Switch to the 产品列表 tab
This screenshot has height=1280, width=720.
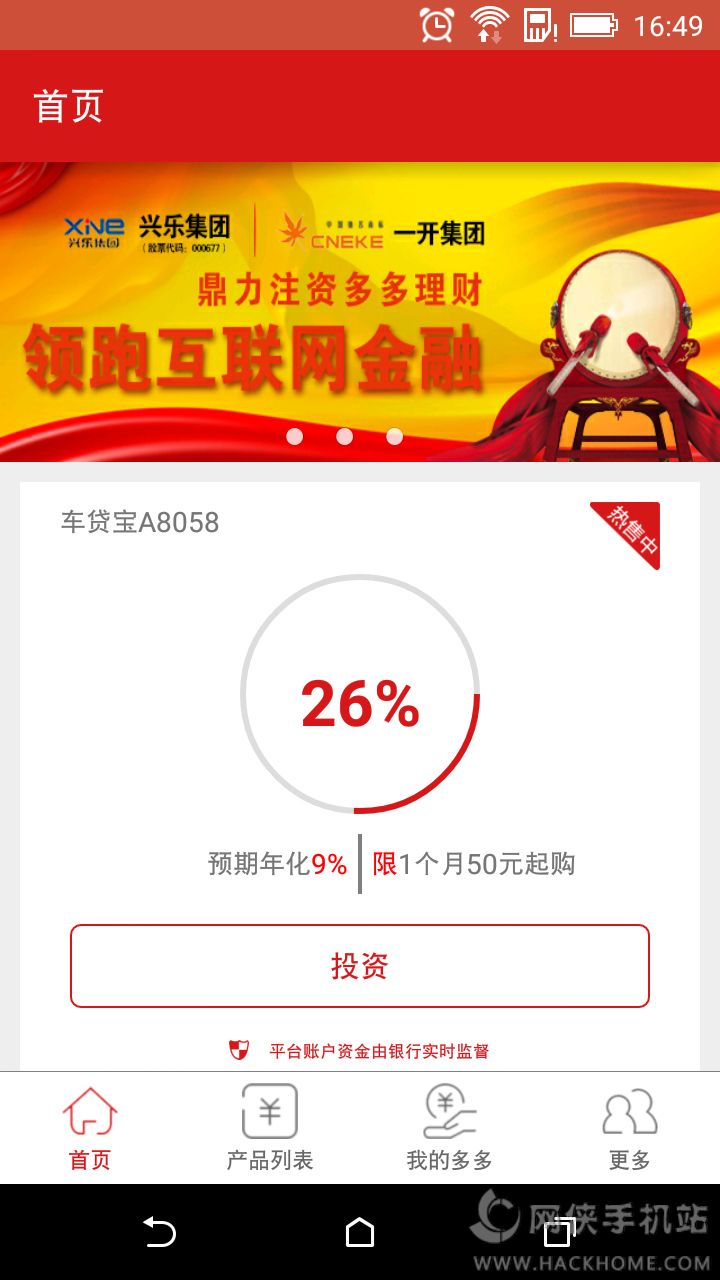[270, 1128]
